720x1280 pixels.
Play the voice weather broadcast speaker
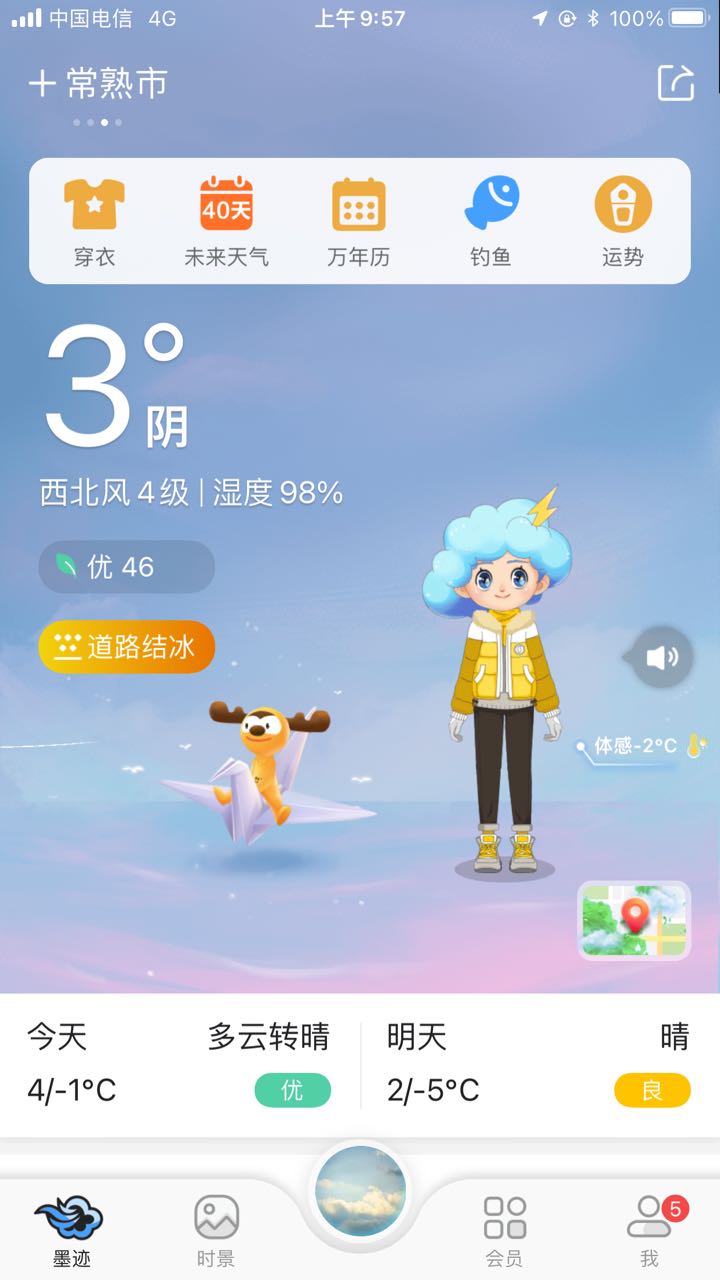(662, 657)
